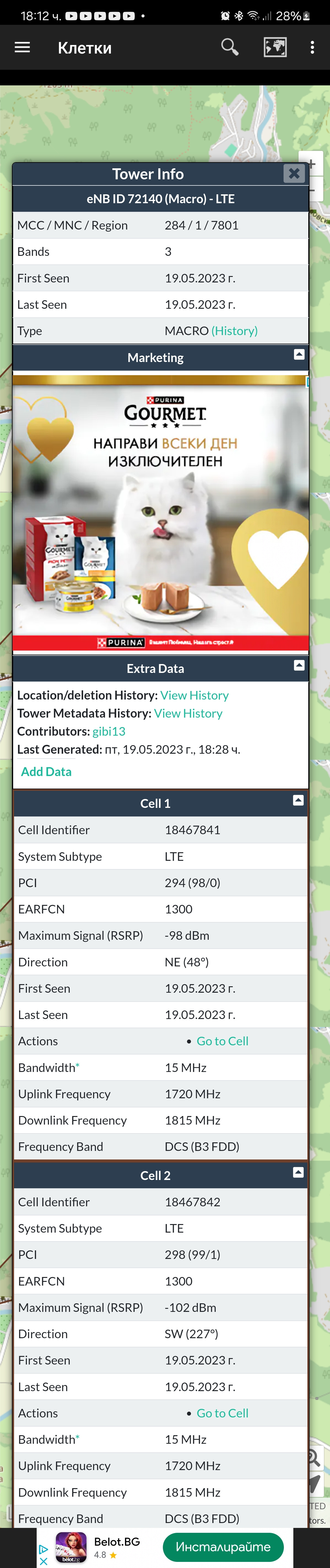Collapse the Extra Data section
Screen dimensions: 330x1568
[299, 665]
